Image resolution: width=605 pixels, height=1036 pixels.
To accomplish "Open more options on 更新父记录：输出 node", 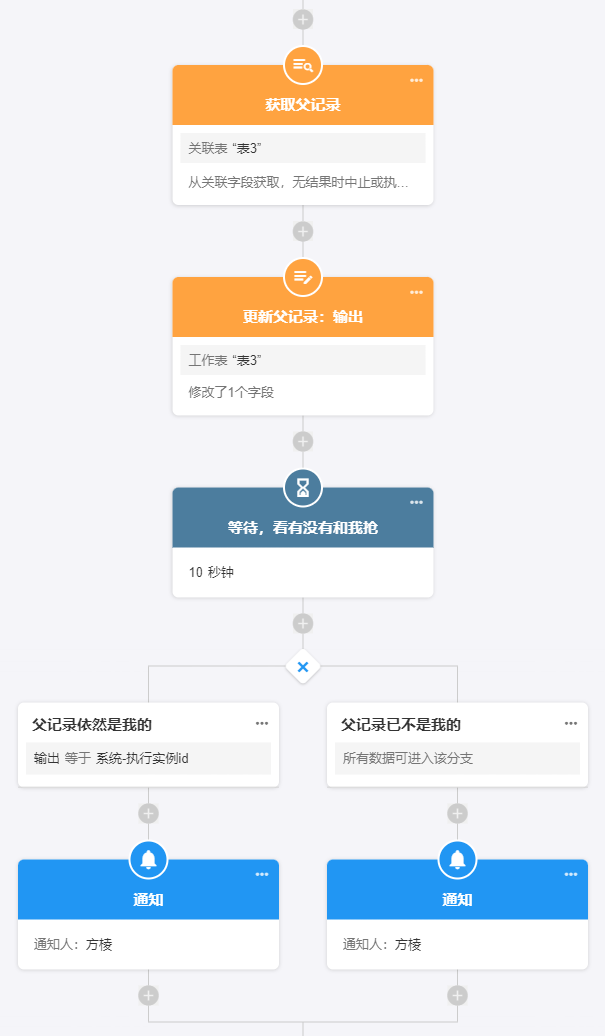I will pyautogui.click(x=416, y=293).
